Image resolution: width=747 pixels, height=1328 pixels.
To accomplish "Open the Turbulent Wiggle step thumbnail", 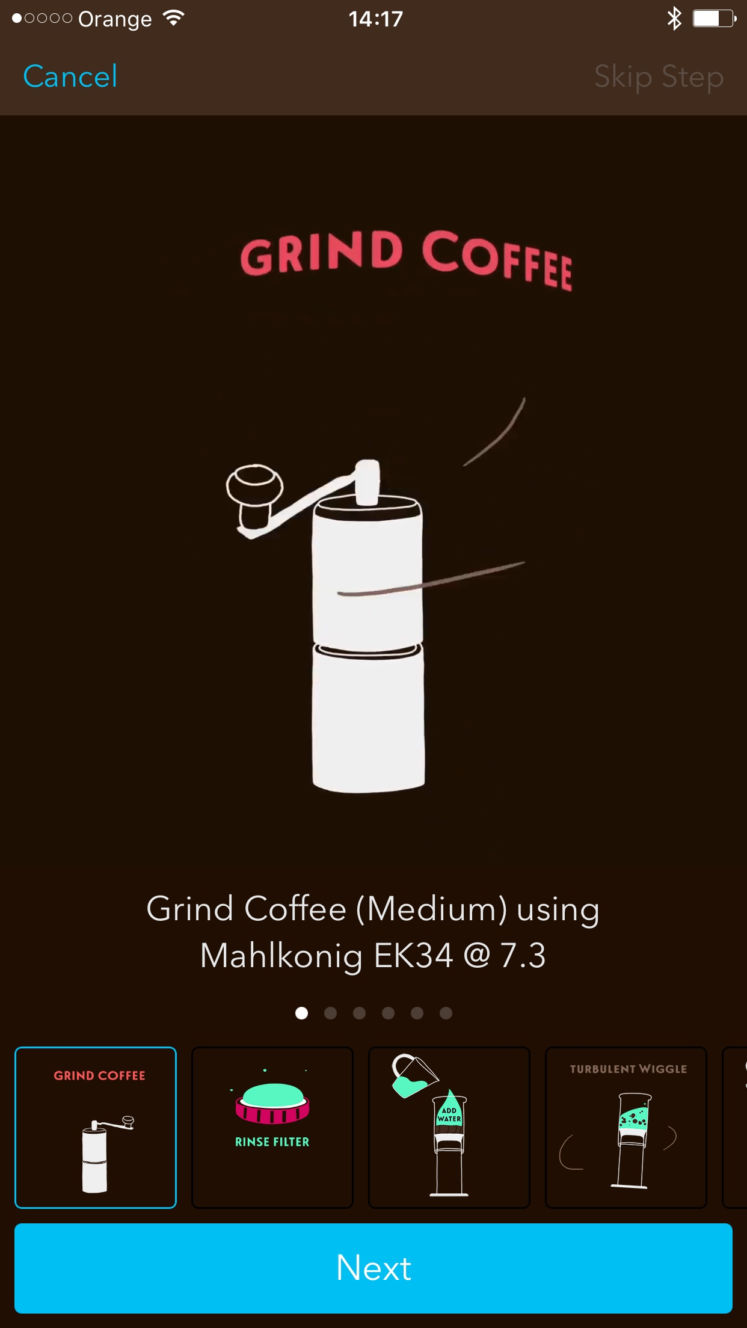I will (x=626, y=1128).
